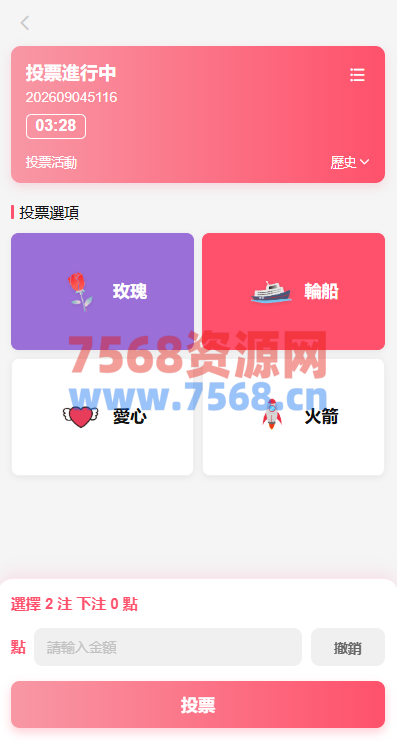Viewport: 397px width, 742px height.
Task: Choose the 火箭 rocket voting option
Action: click(x=293, y=417)
